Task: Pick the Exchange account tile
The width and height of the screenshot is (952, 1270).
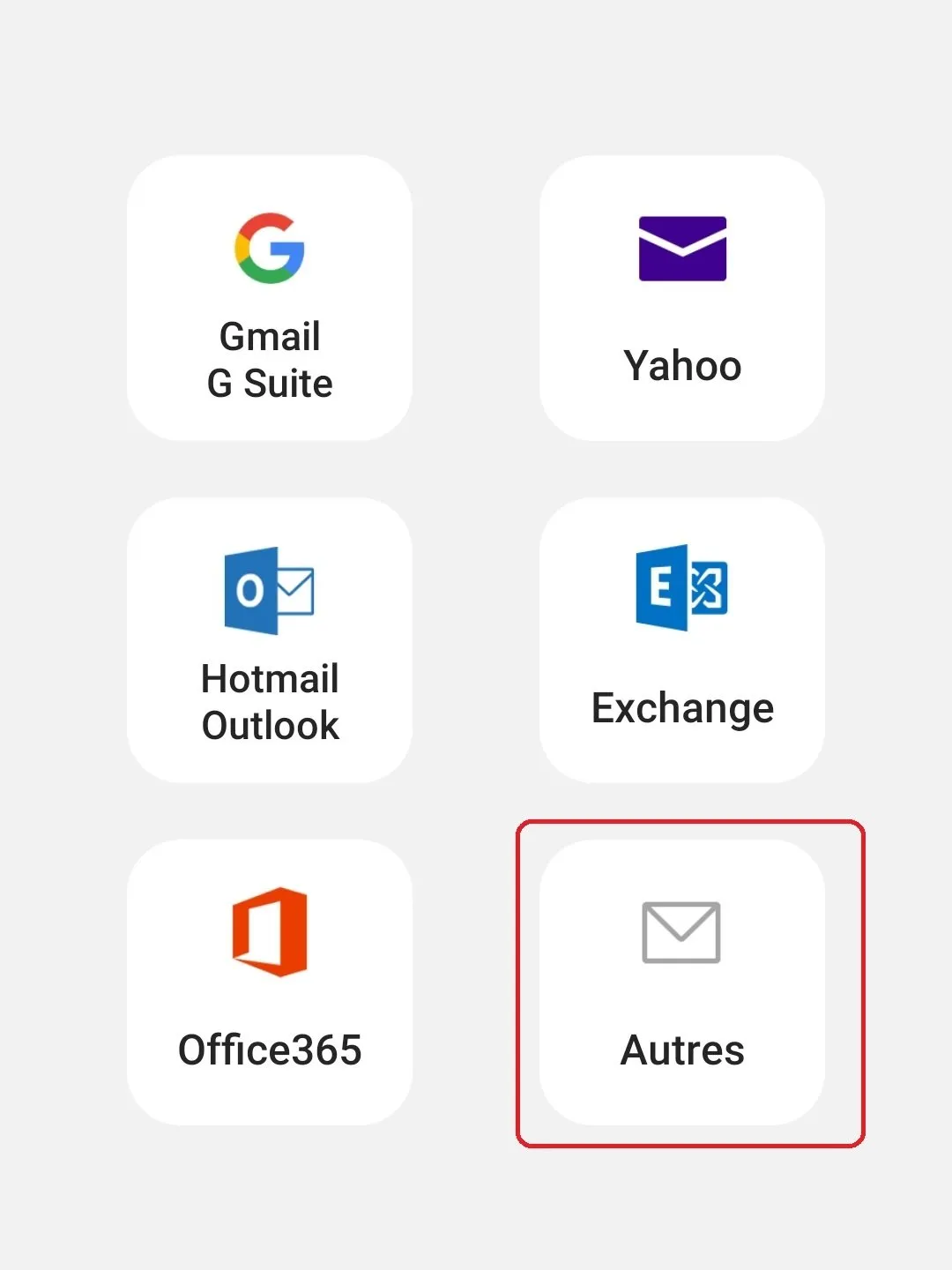Action: pos(682,640)
